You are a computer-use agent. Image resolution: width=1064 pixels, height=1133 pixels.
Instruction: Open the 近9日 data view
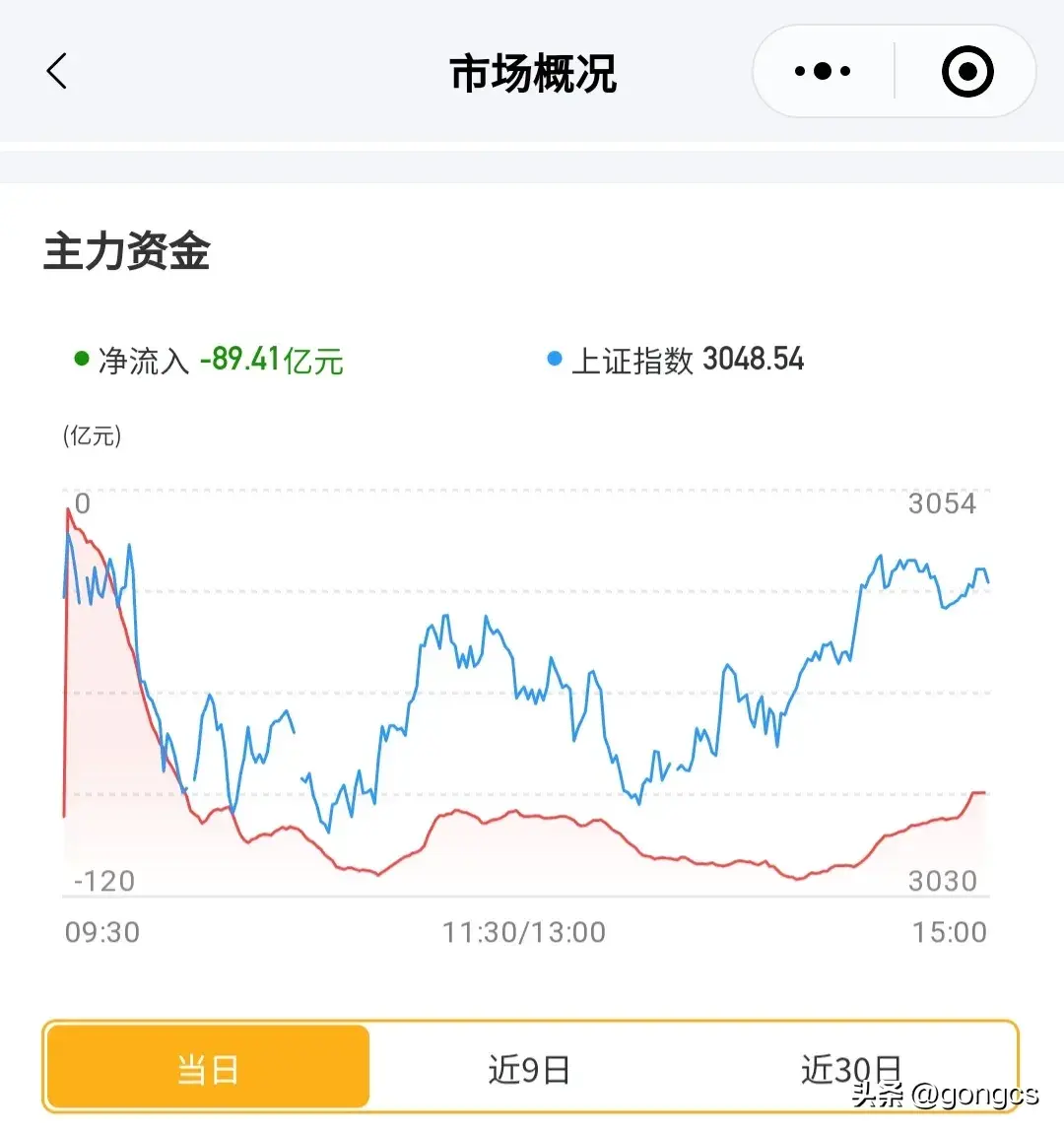pos(529,1067)
